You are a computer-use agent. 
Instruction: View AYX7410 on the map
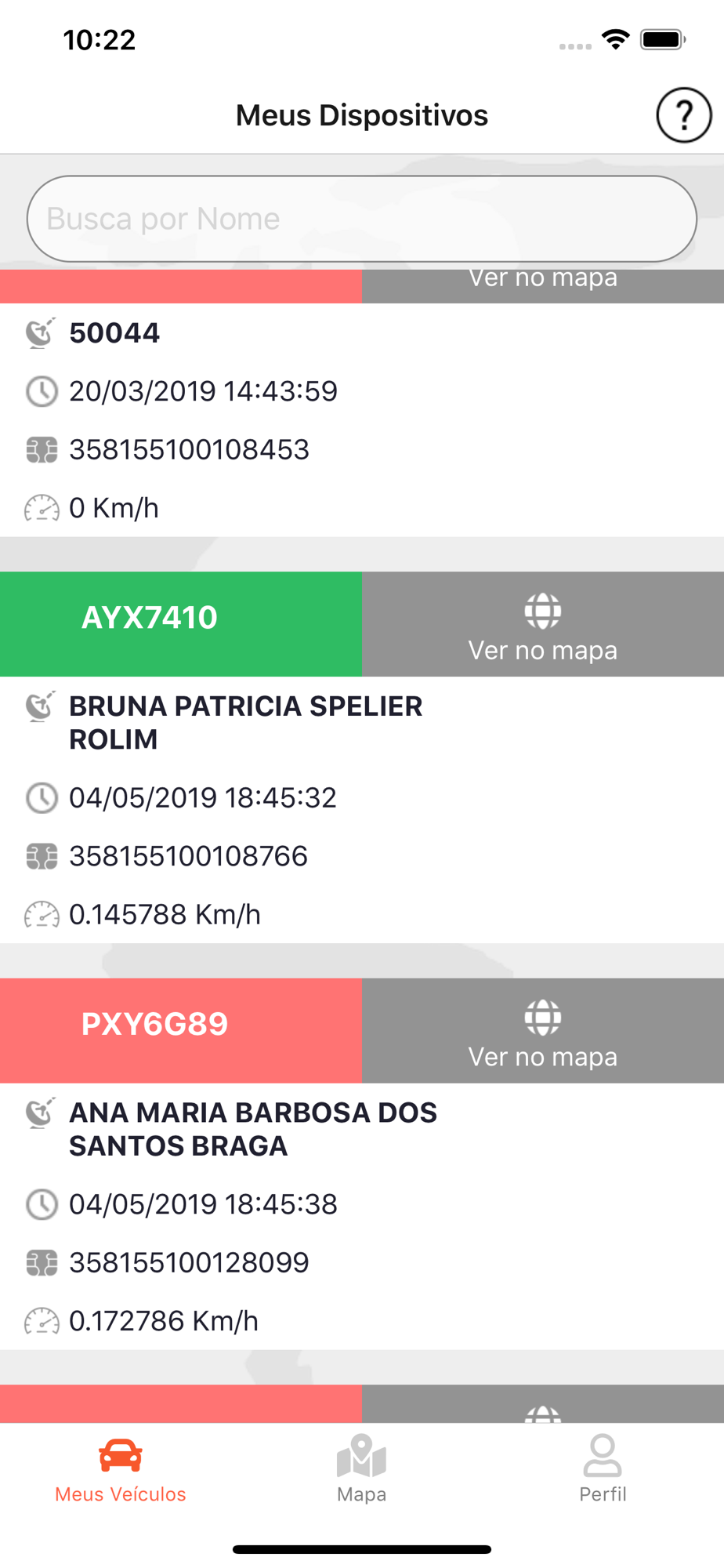click(x=543, y=624)
